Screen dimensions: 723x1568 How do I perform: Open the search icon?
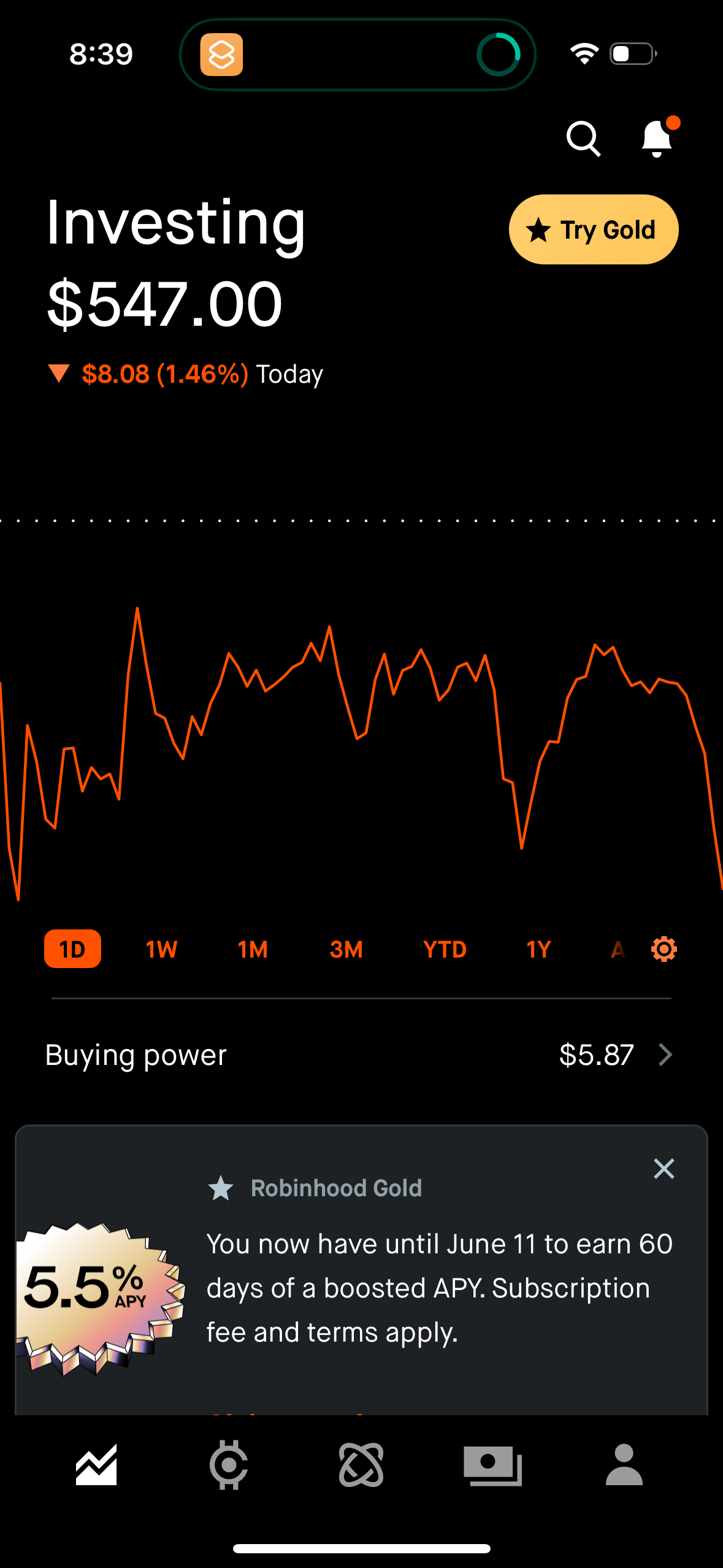click(583, 139)
